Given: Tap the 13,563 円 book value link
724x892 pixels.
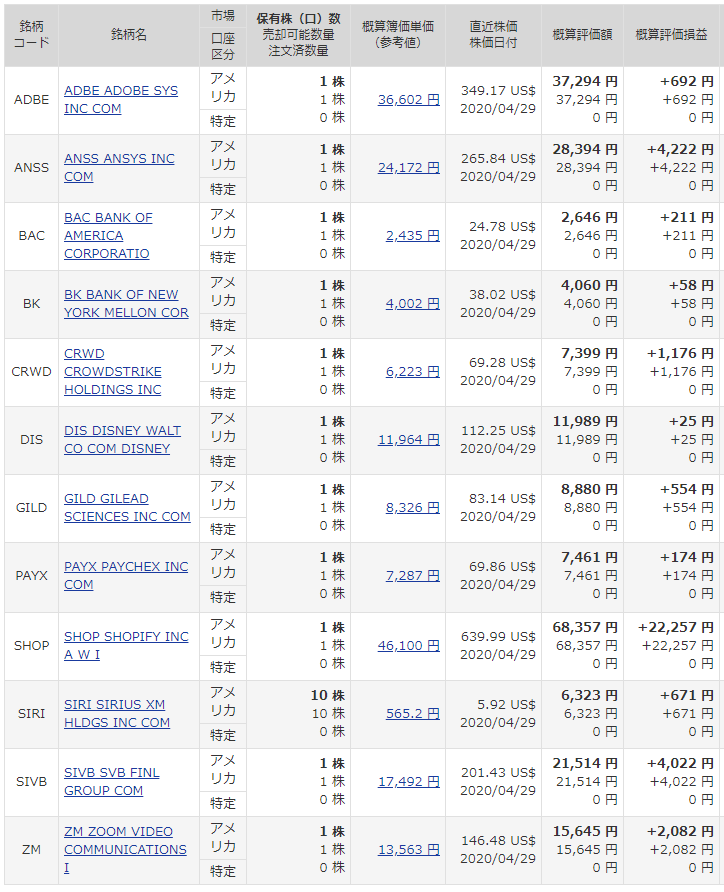Looking at the screenshot, I should click(408, 850).
